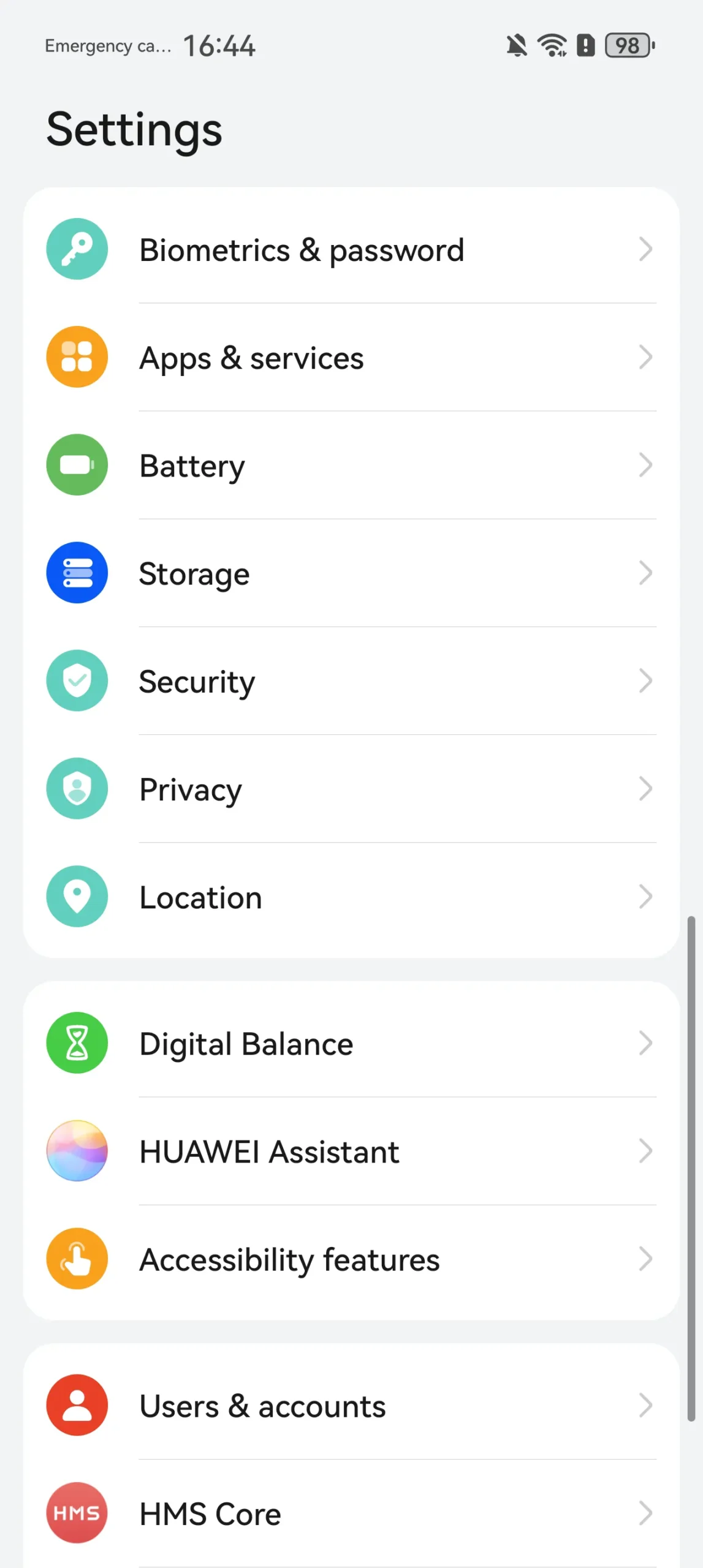Go to Accessibility features
Screen dimensions: 703x1568
pyautogui.click(x=351, y=1259)
